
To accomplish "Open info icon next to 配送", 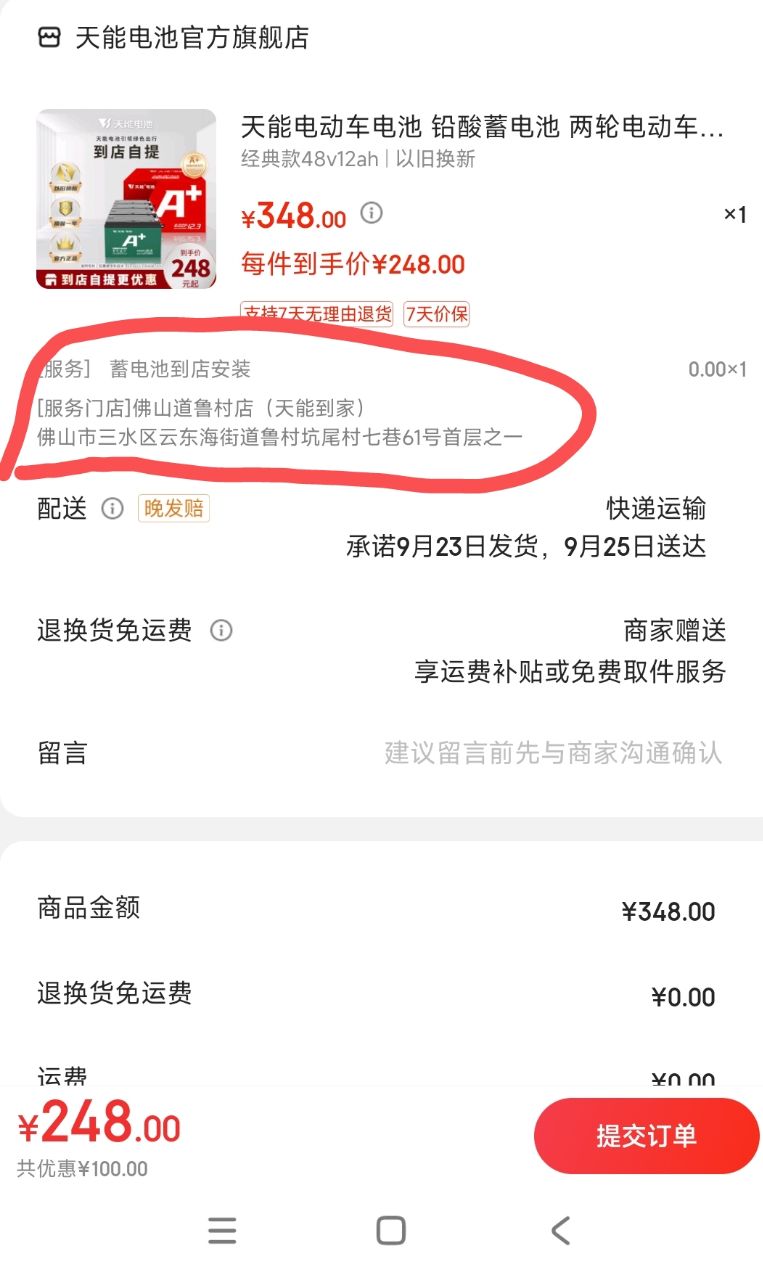I will coord(113,509).
